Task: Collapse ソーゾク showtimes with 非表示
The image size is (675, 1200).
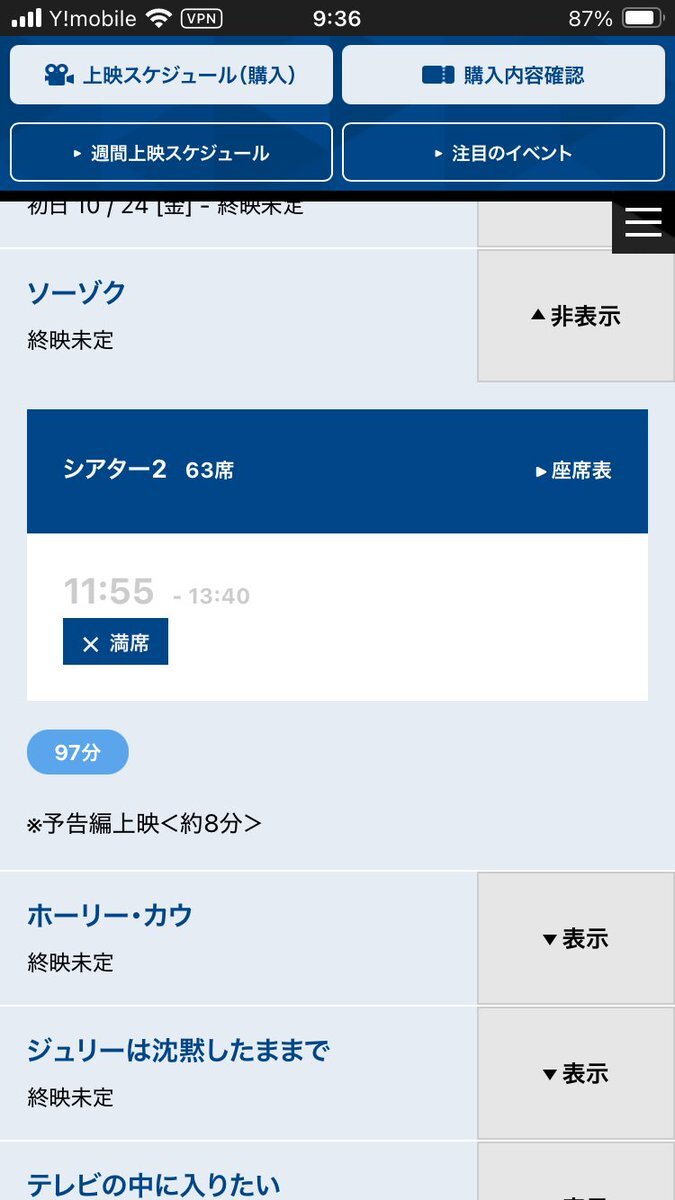Action: pos(575,316)
